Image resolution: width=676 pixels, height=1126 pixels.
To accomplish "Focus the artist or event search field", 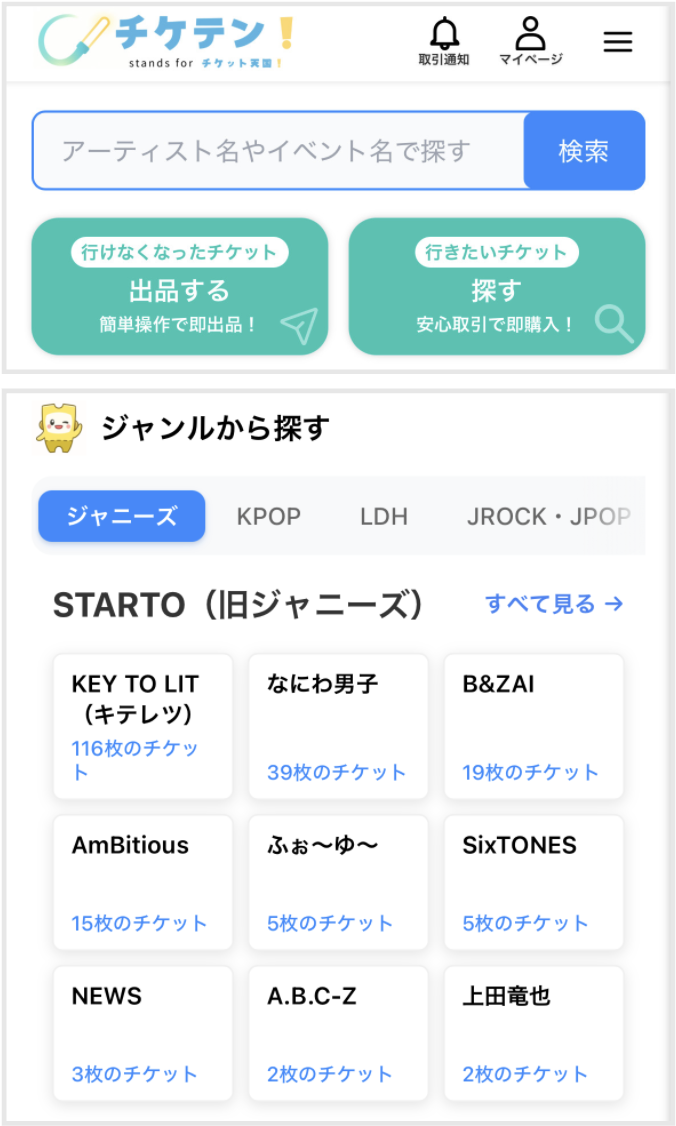I will [x=278, y=151].
